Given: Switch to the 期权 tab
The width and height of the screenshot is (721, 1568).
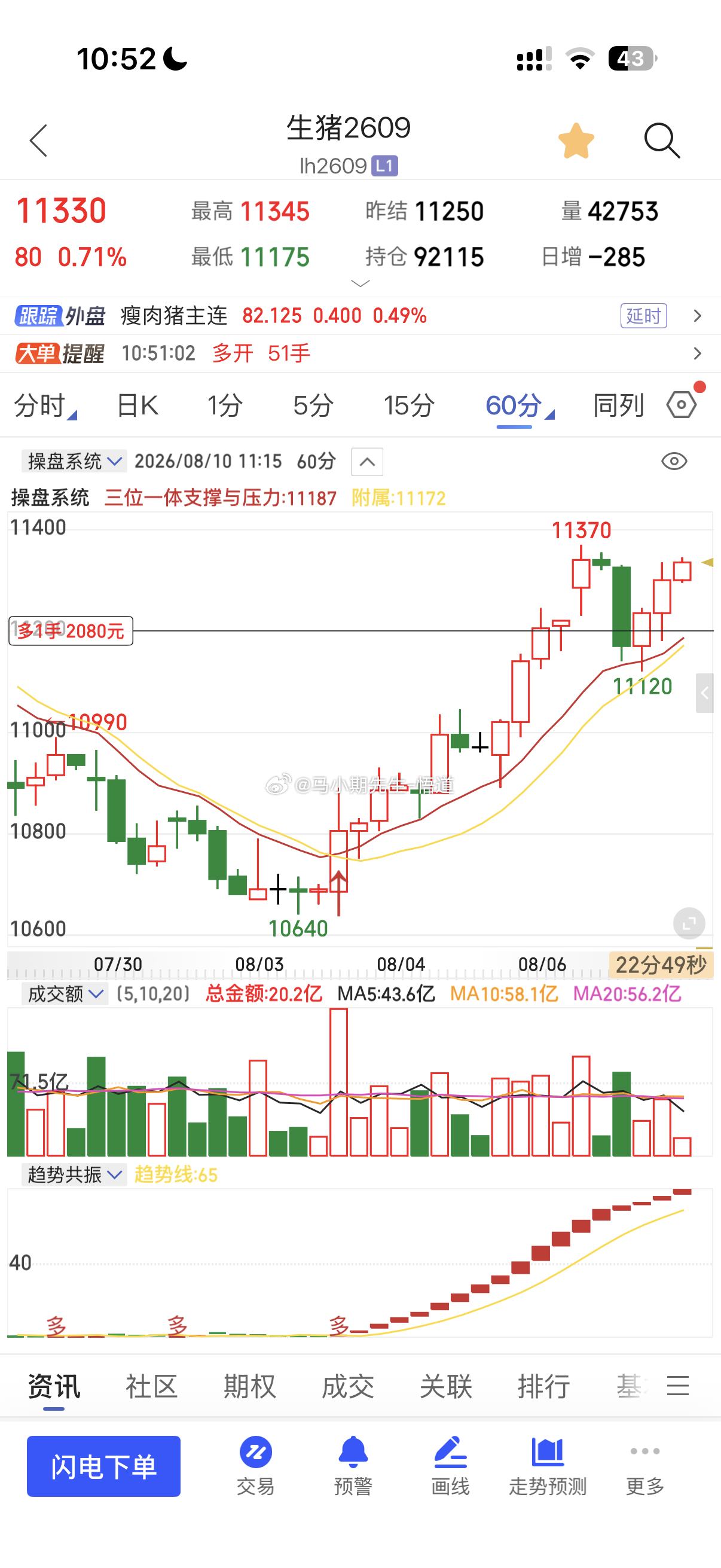Looking at the screenshot, I should pyautogui.click(x=249, y=1387).
